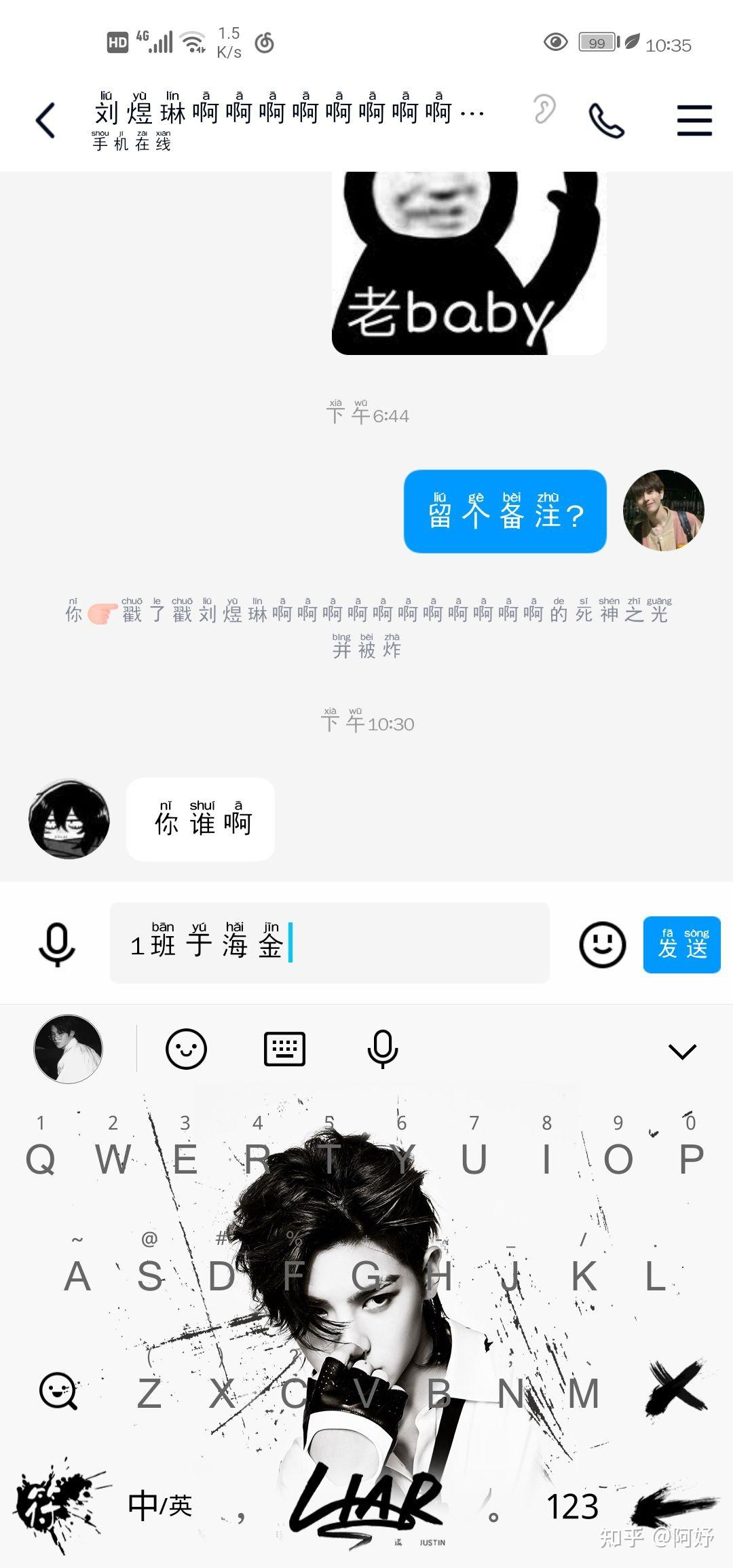Go back from the chat

[45, 121]
